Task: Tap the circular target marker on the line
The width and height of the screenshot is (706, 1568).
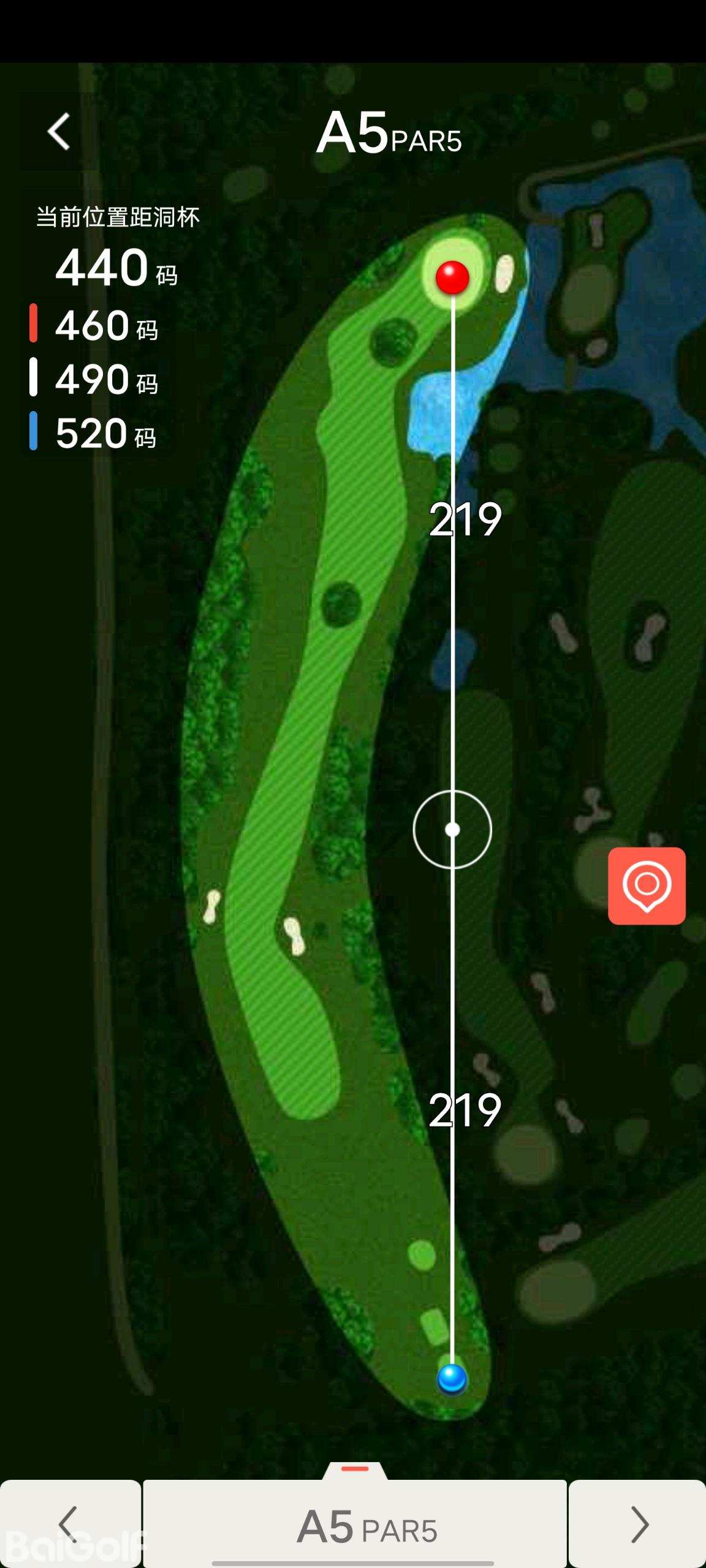Action: [452, 830]
